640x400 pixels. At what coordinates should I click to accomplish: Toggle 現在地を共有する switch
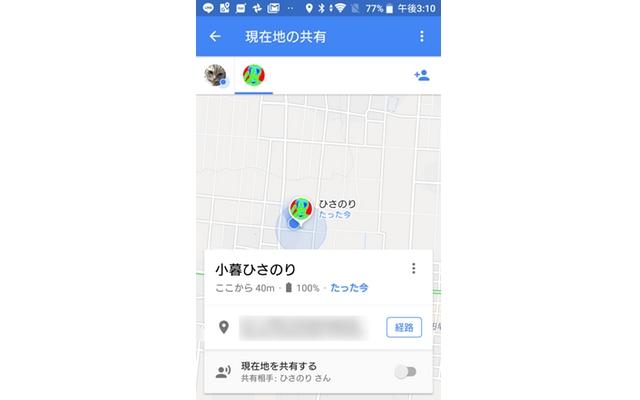tap(405, 372)
